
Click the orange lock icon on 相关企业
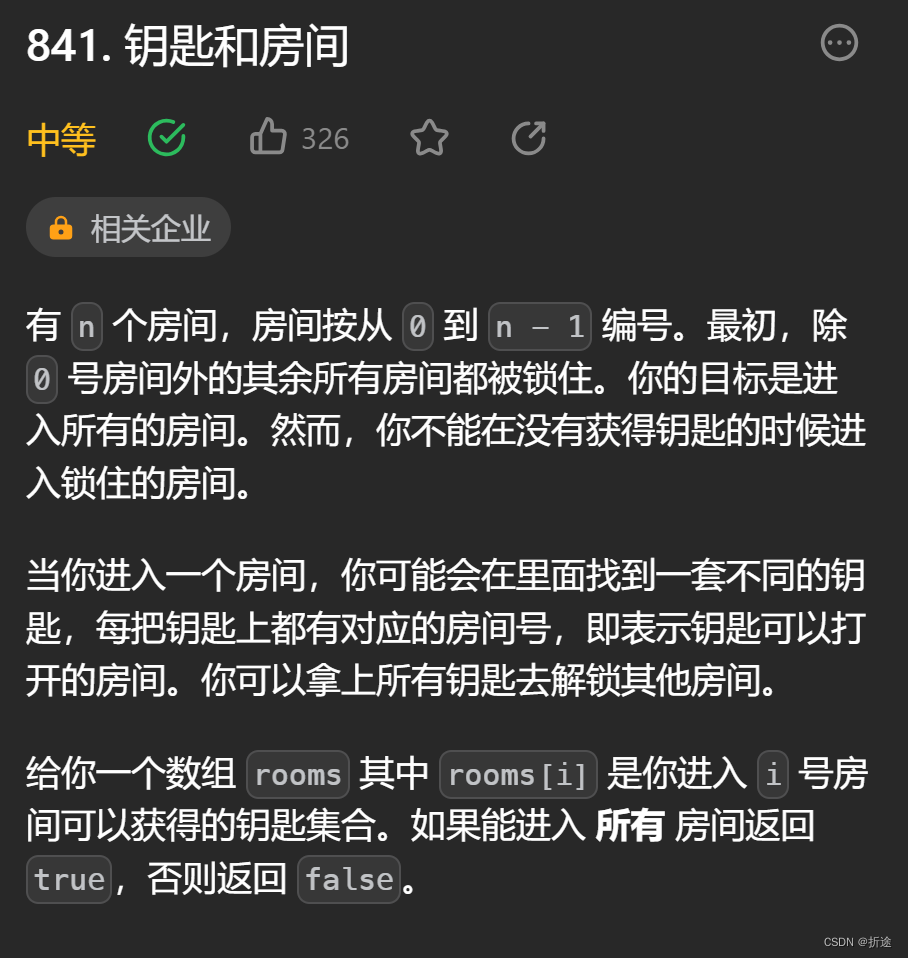pyautogui.click(x=60, y=227)
